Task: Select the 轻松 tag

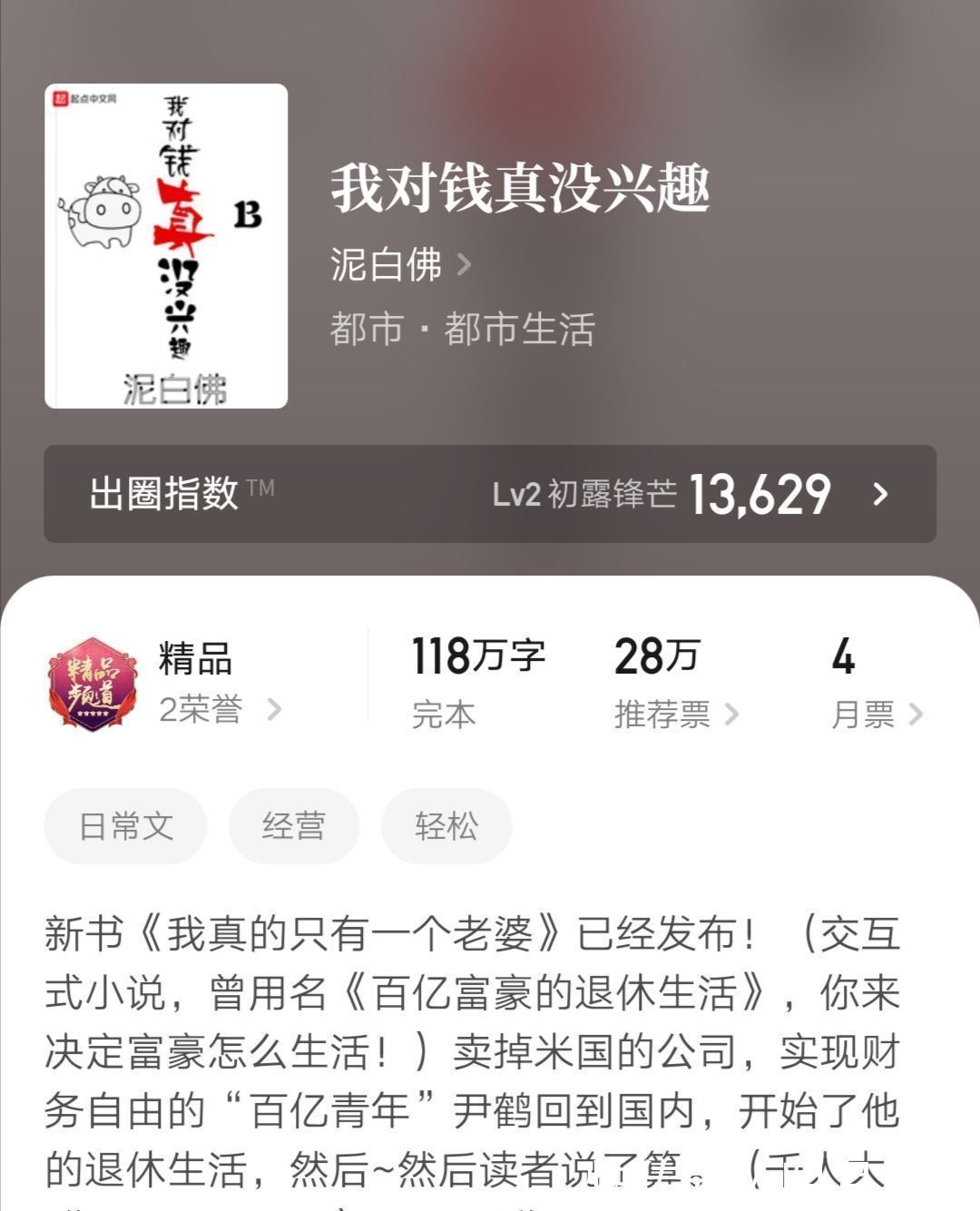Action: [x=446, y=824]
